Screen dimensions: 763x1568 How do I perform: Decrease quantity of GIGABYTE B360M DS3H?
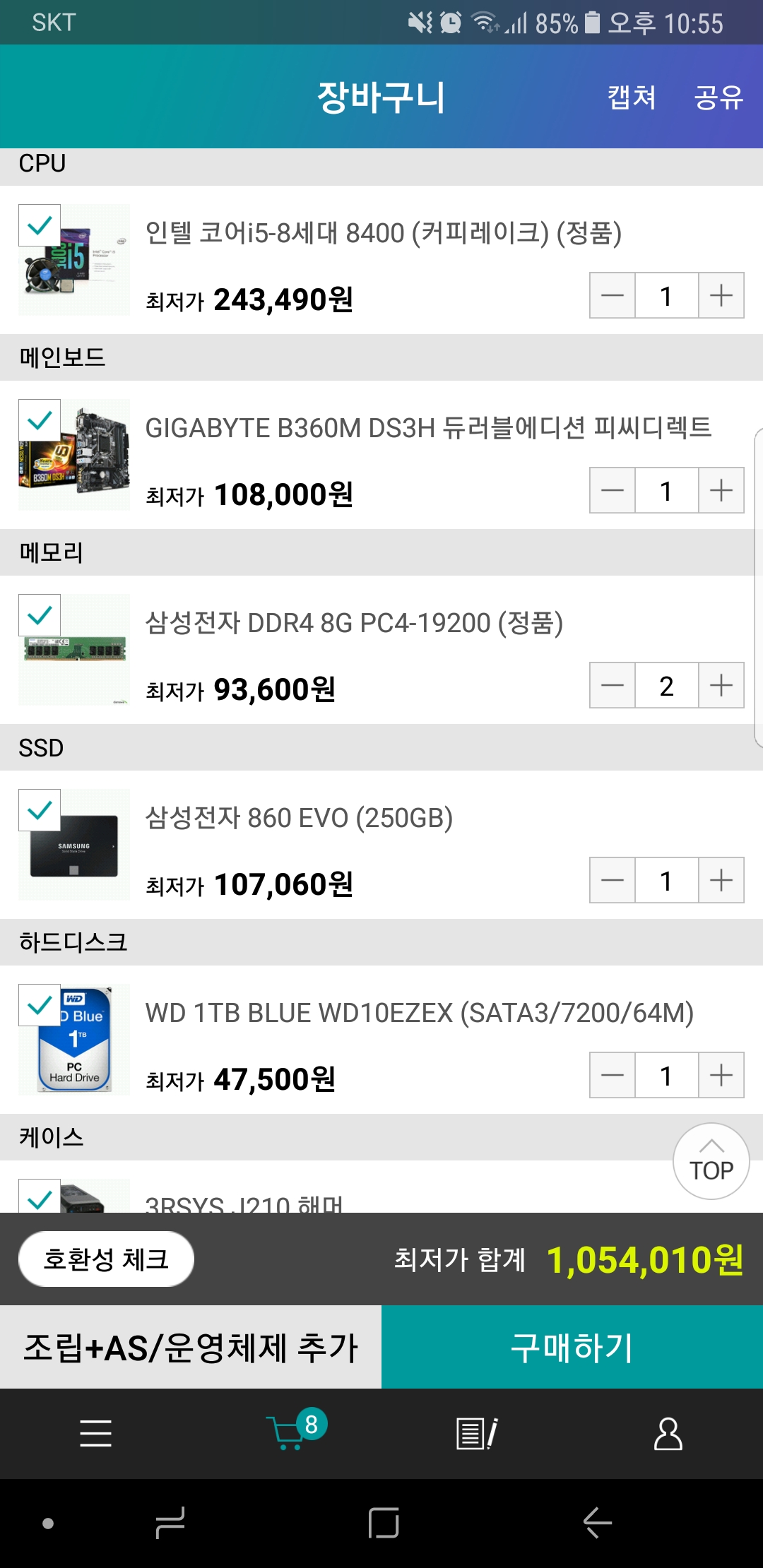pos(613,490)
